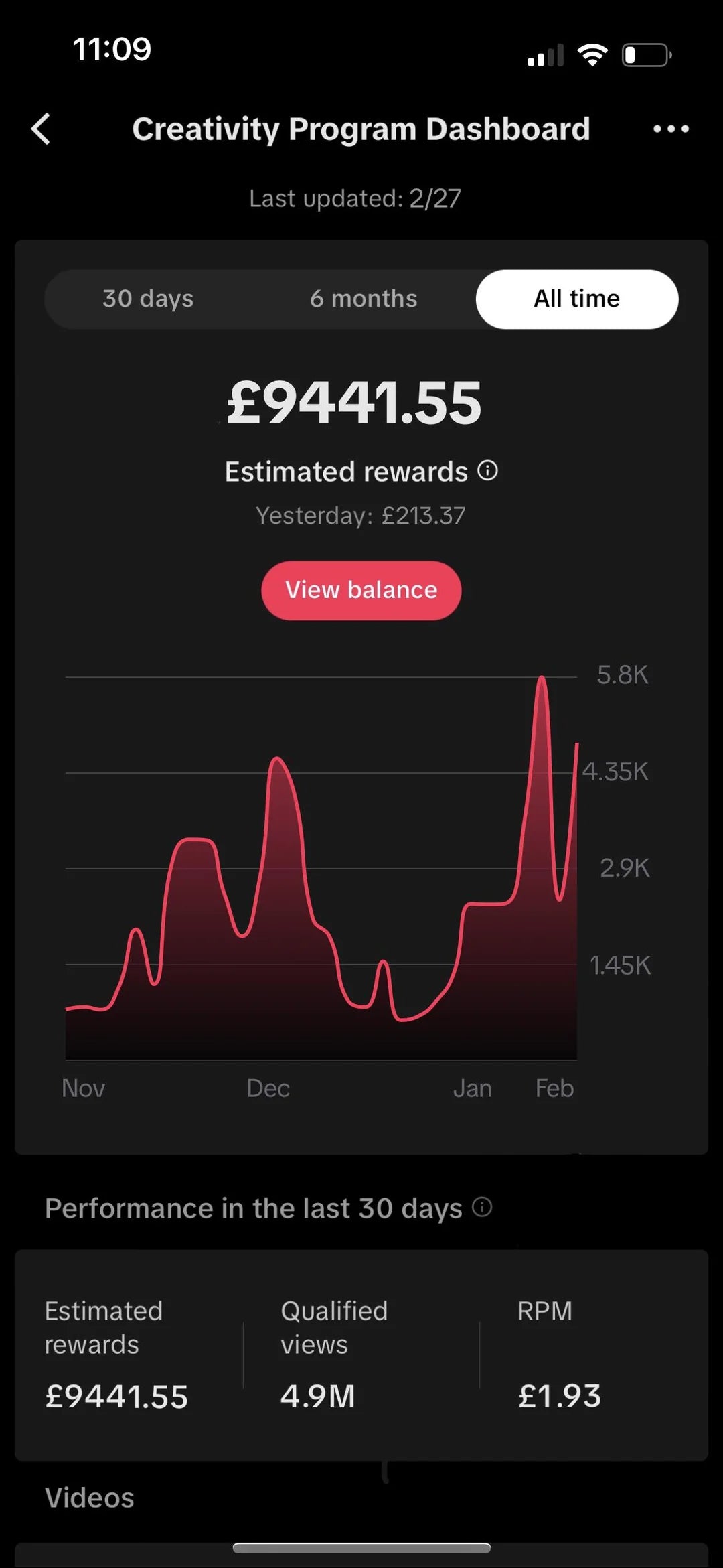Select the All time range

pos(576,299)
